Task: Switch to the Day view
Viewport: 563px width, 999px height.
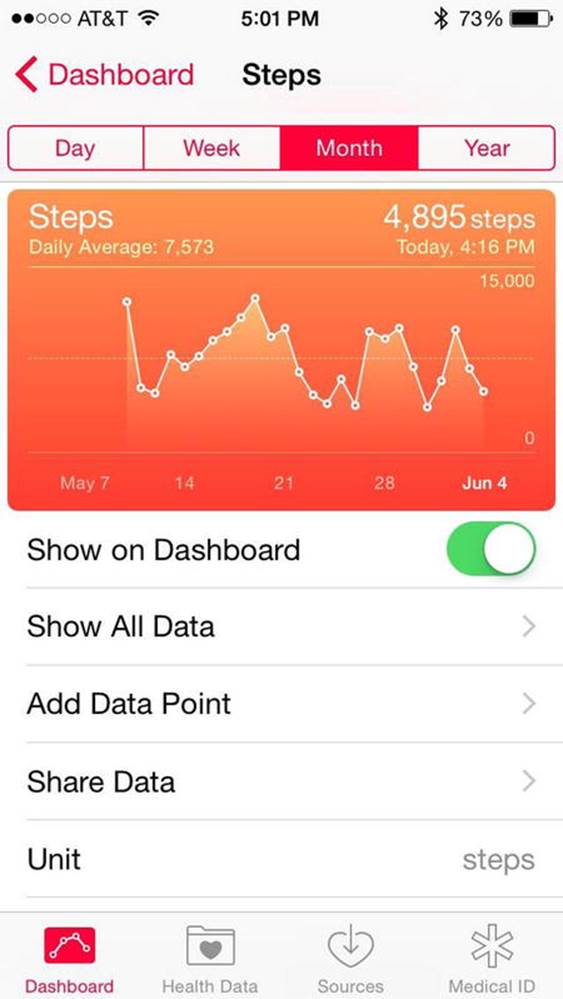Action: tap(76, 148)
